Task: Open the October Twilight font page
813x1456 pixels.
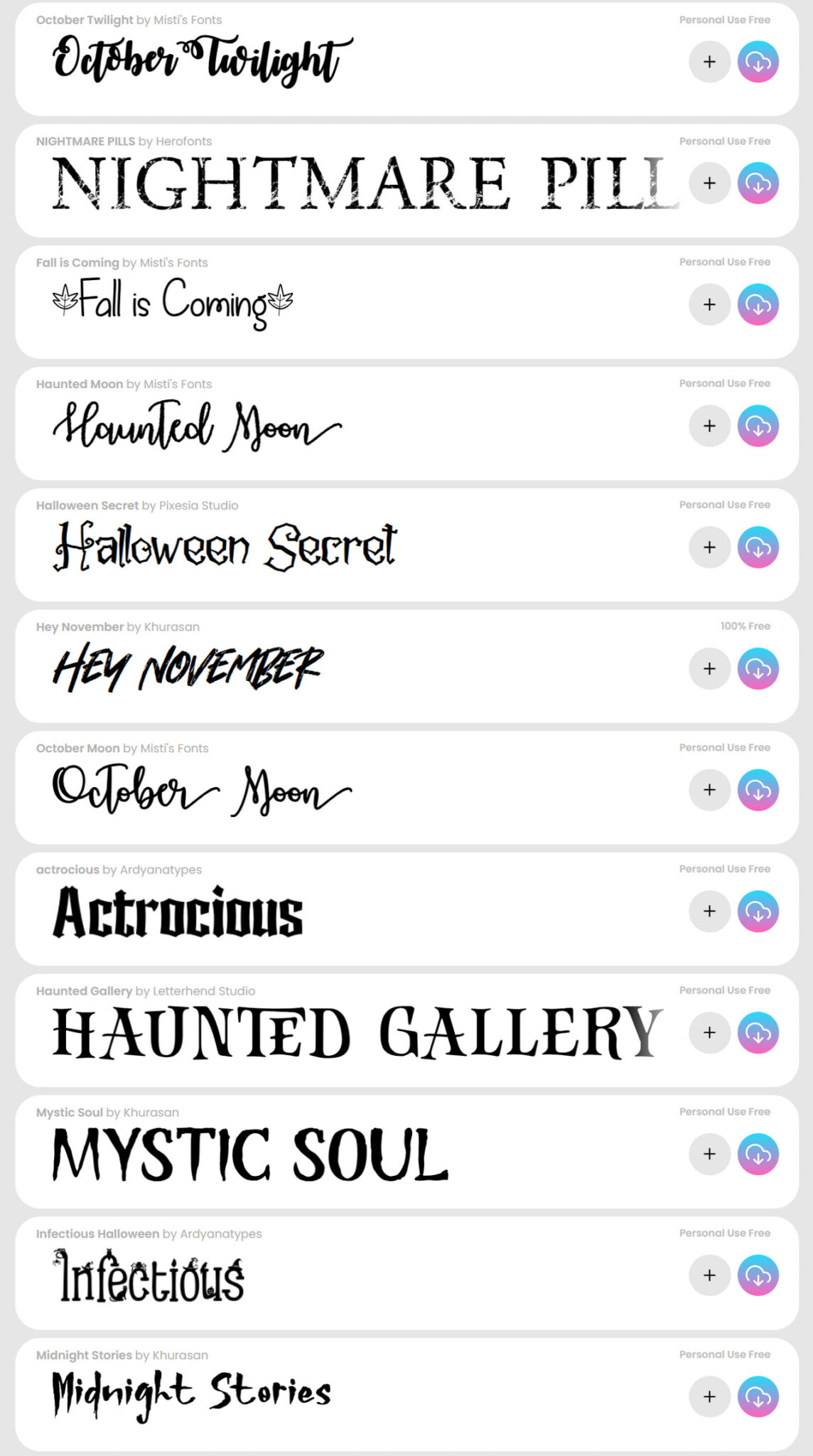Action: click(84, 19)
